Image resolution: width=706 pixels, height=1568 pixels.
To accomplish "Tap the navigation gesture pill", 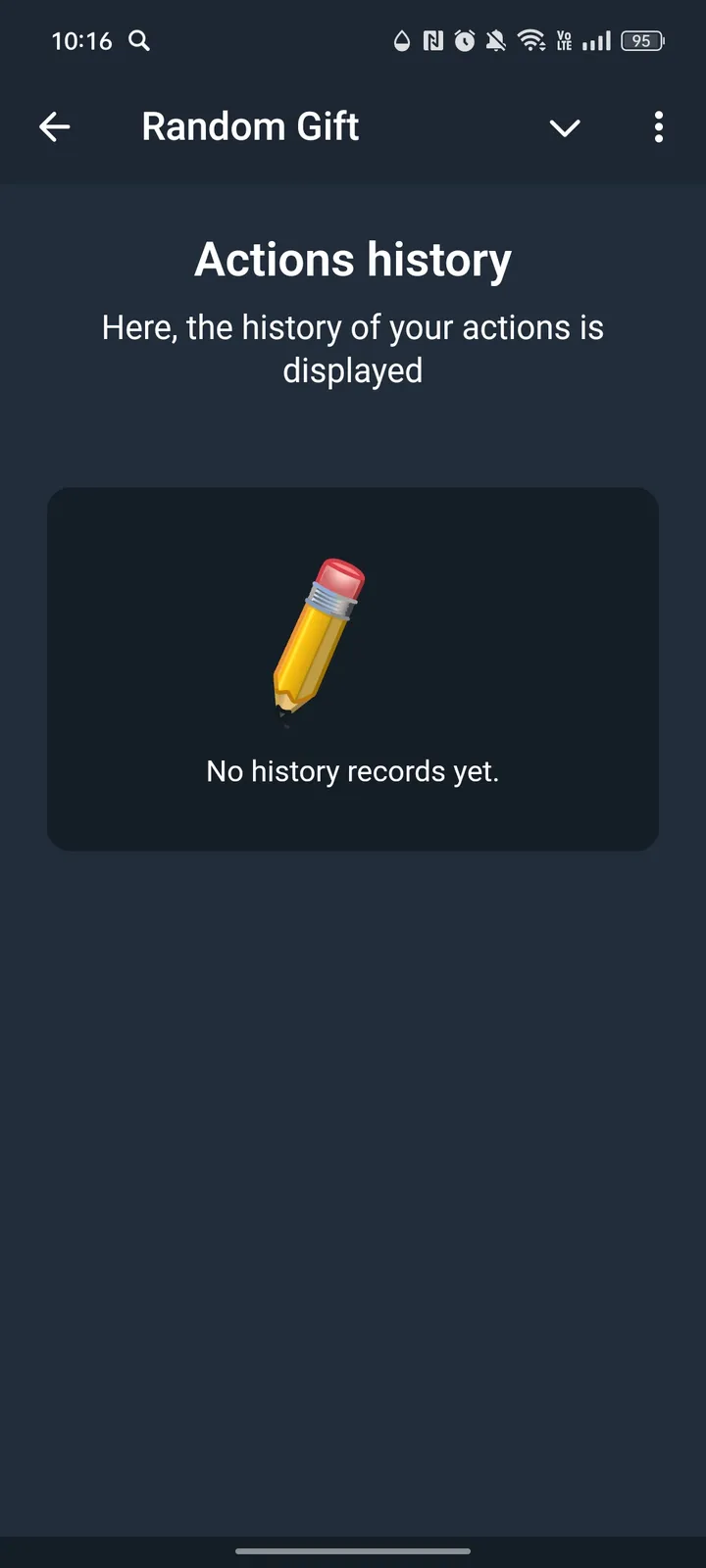I will click(353, 1551).
